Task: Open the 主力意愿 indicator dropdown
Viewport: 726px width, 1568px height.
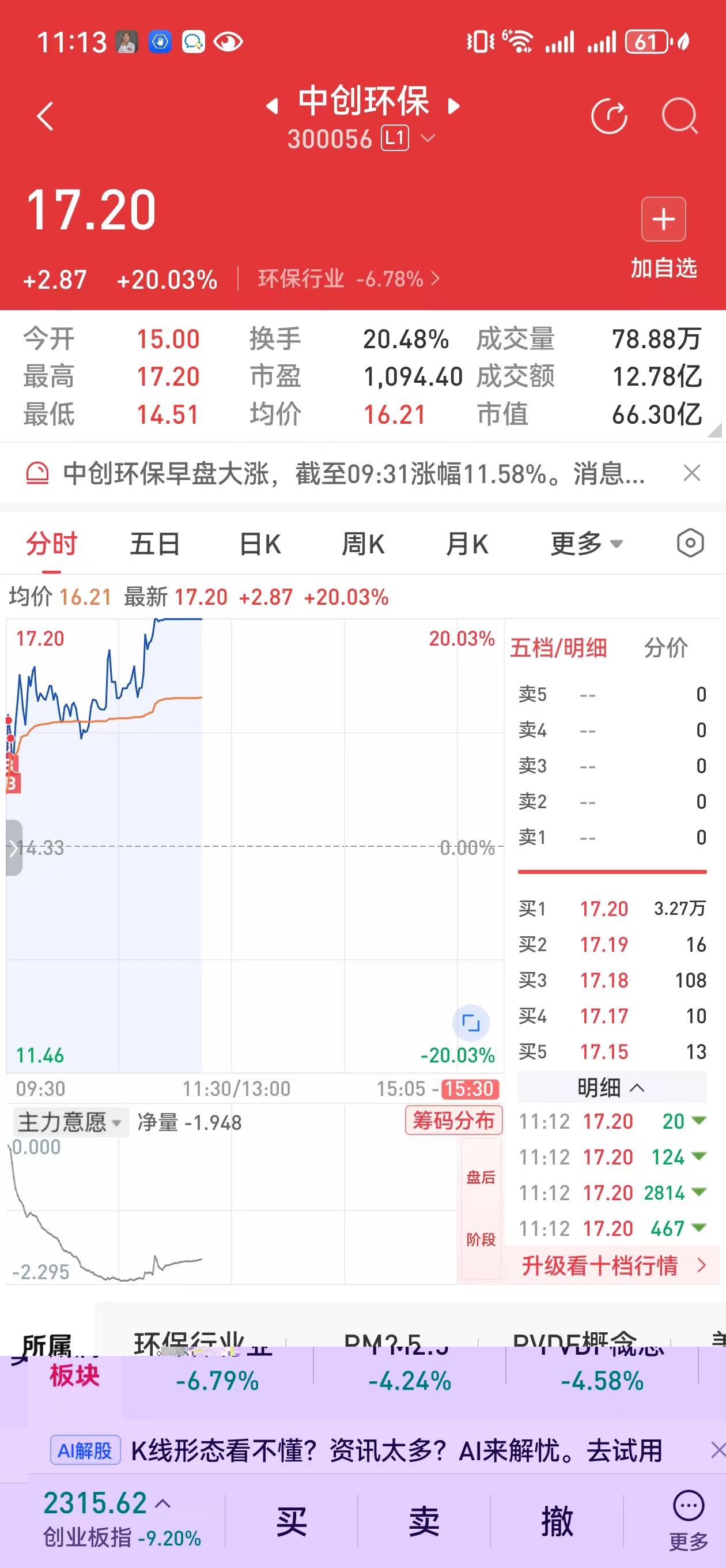Action: (x=70, y=1122)
